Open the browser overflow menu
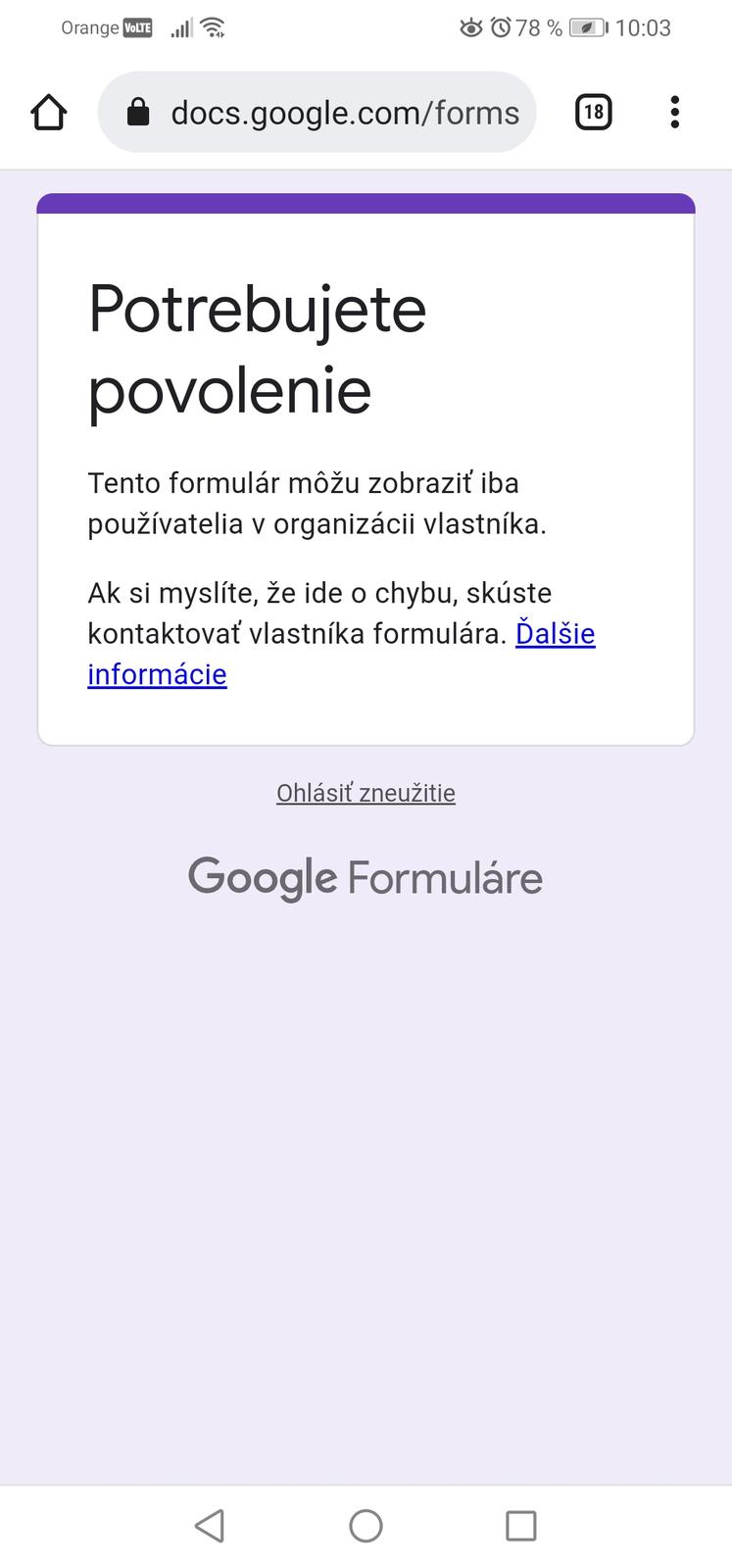This screenshot has width=732, height=1568. 674,113
